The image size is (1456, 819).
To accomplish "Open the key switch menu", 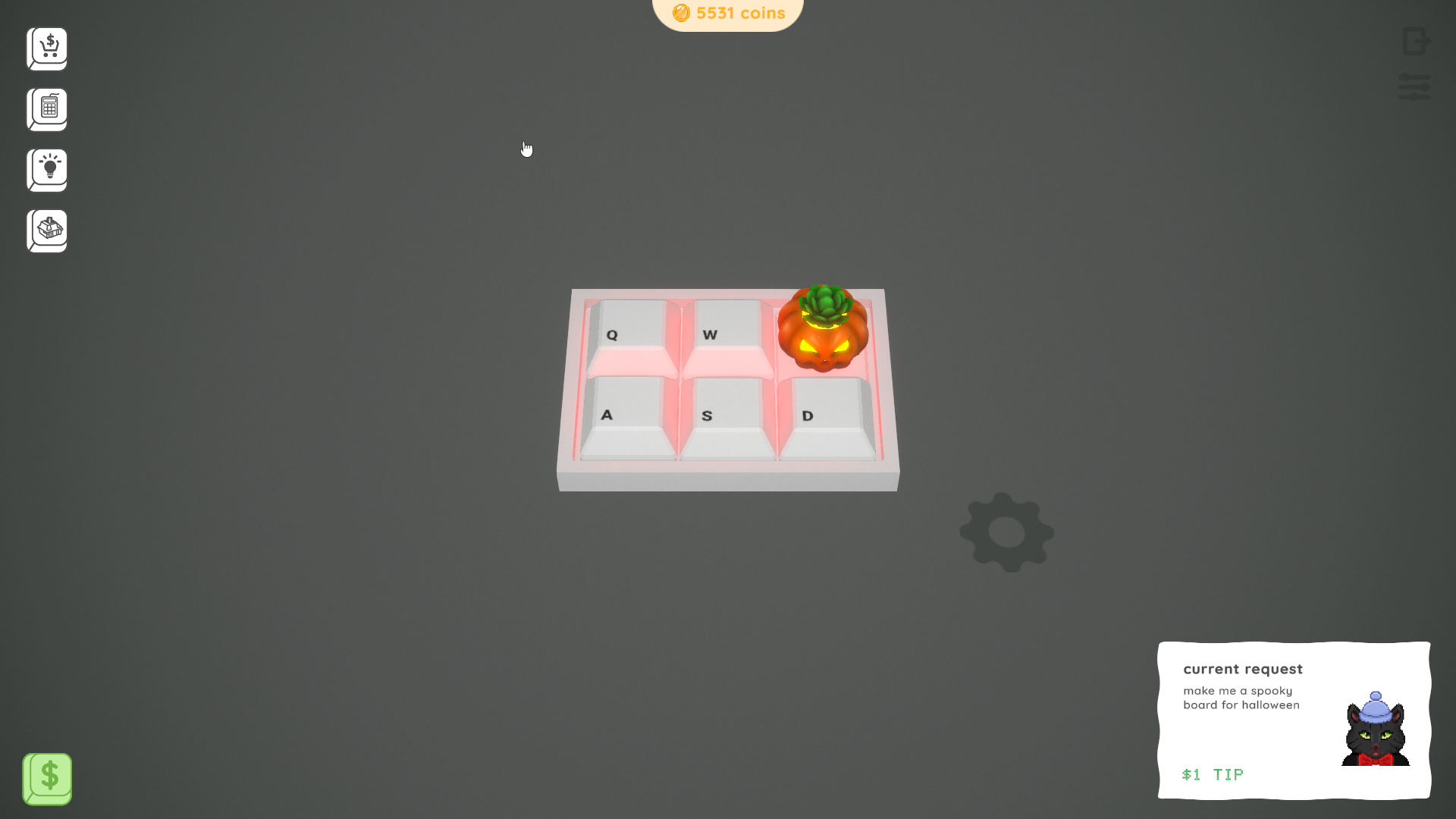I will pyautogui.click(x=47, y=231).
